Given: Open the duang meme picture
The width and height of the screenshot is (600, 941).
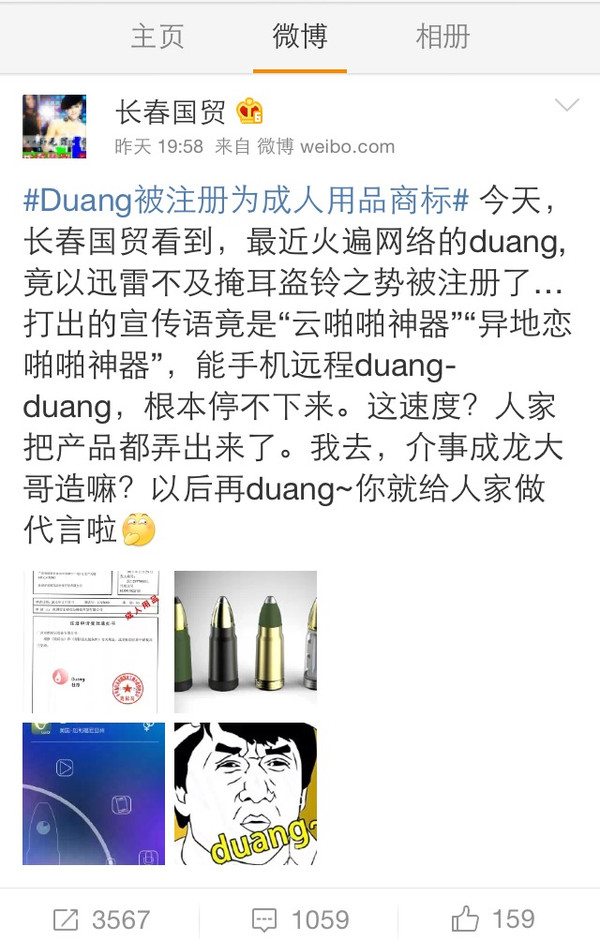Looking at the screenshot, I should click(245, 793).
